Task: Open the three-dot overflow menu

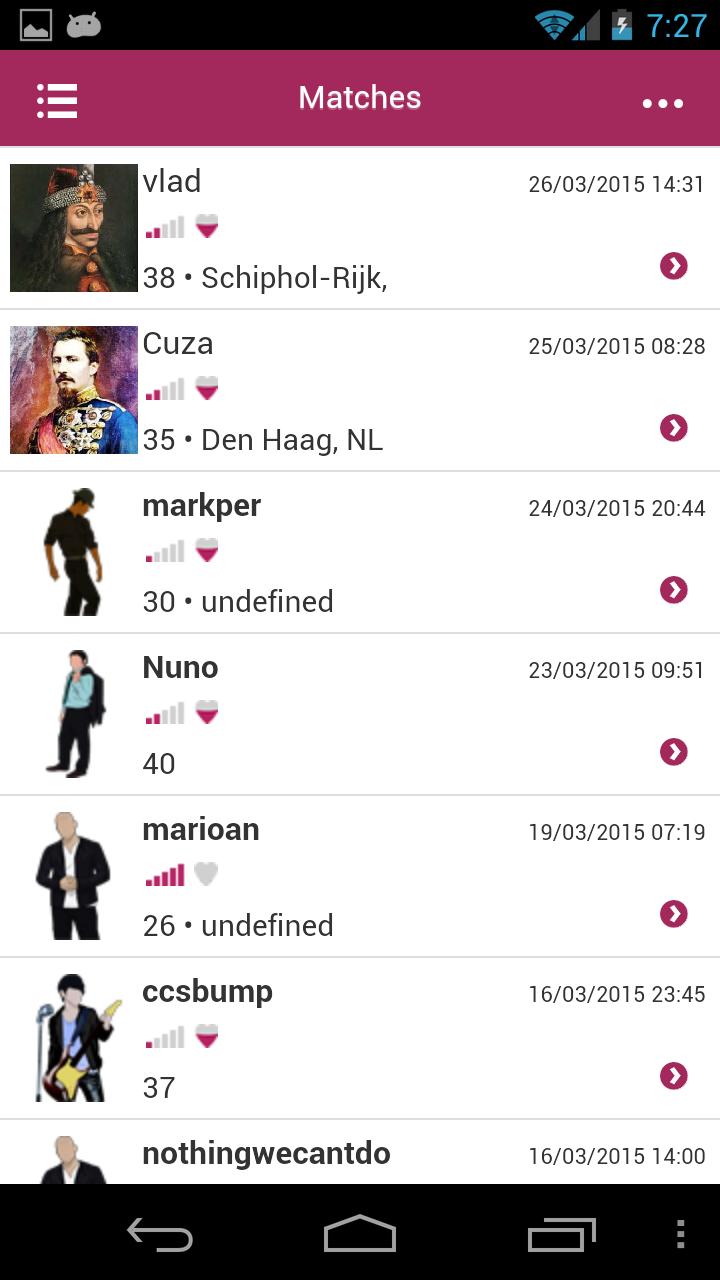Action: [662, 102]
